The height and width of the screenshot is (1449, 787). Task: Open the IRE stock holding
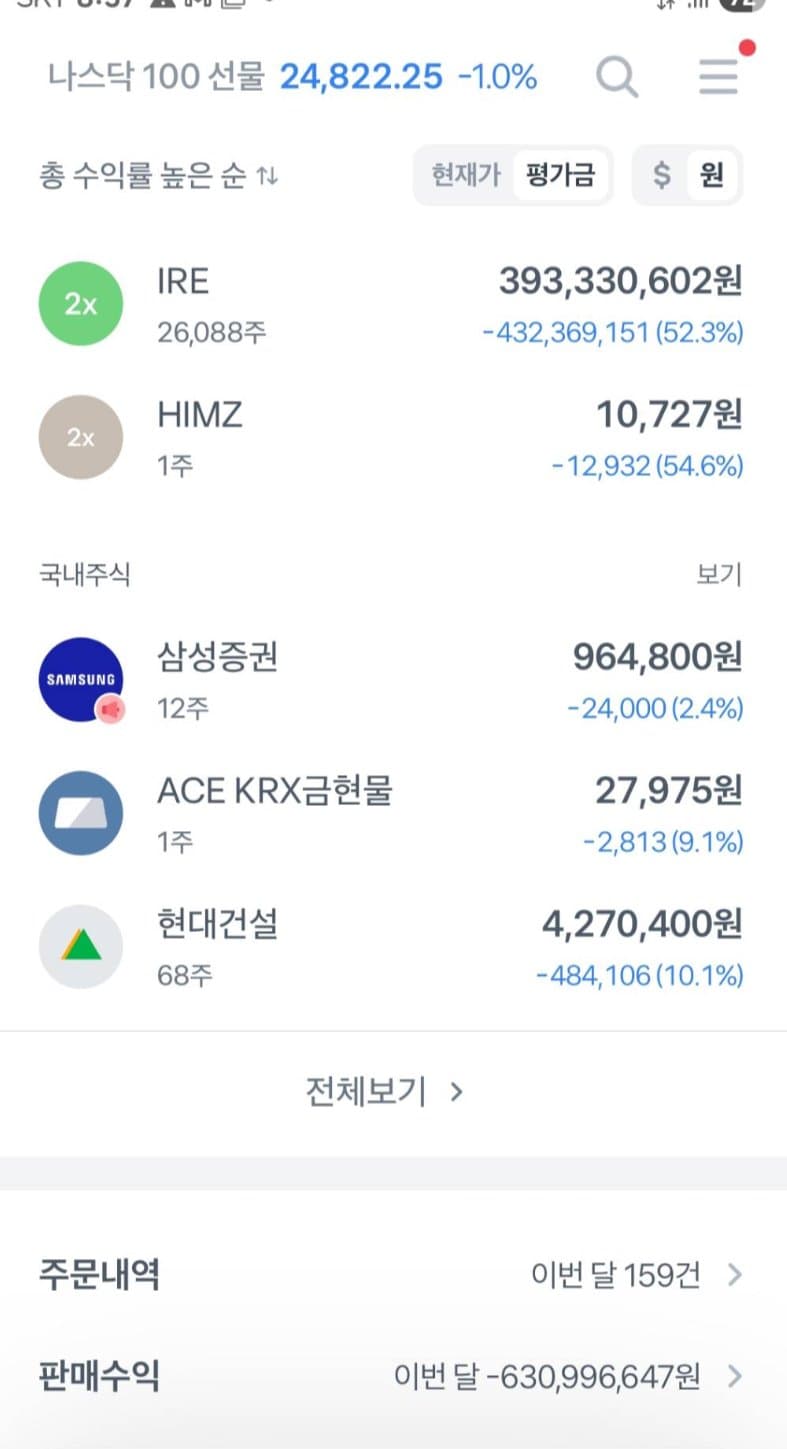click(390, 304)
